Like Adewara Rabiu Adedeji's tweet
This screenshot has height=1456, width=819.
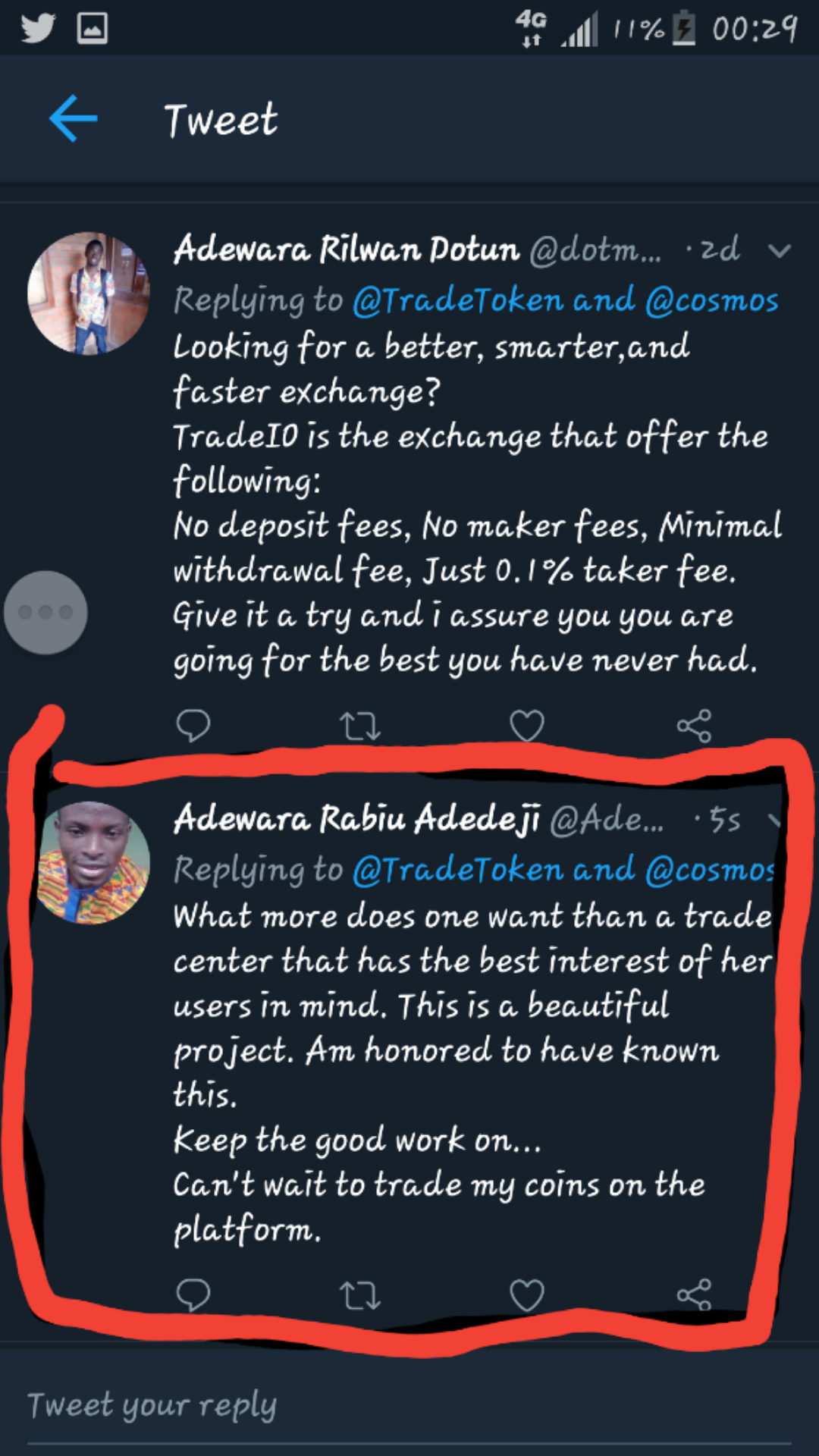[526, 1295]
